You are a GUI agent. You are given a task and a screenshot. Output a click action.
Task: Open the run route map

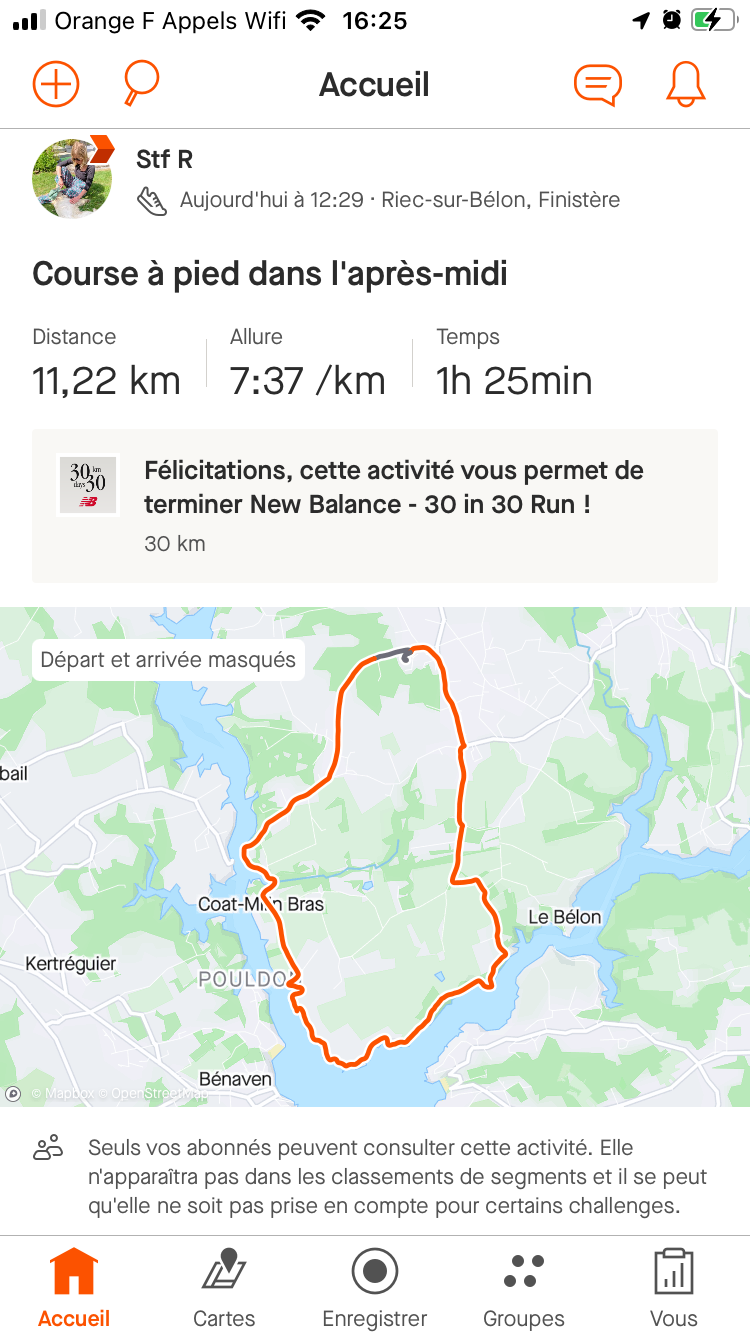[x=375, y=856]
